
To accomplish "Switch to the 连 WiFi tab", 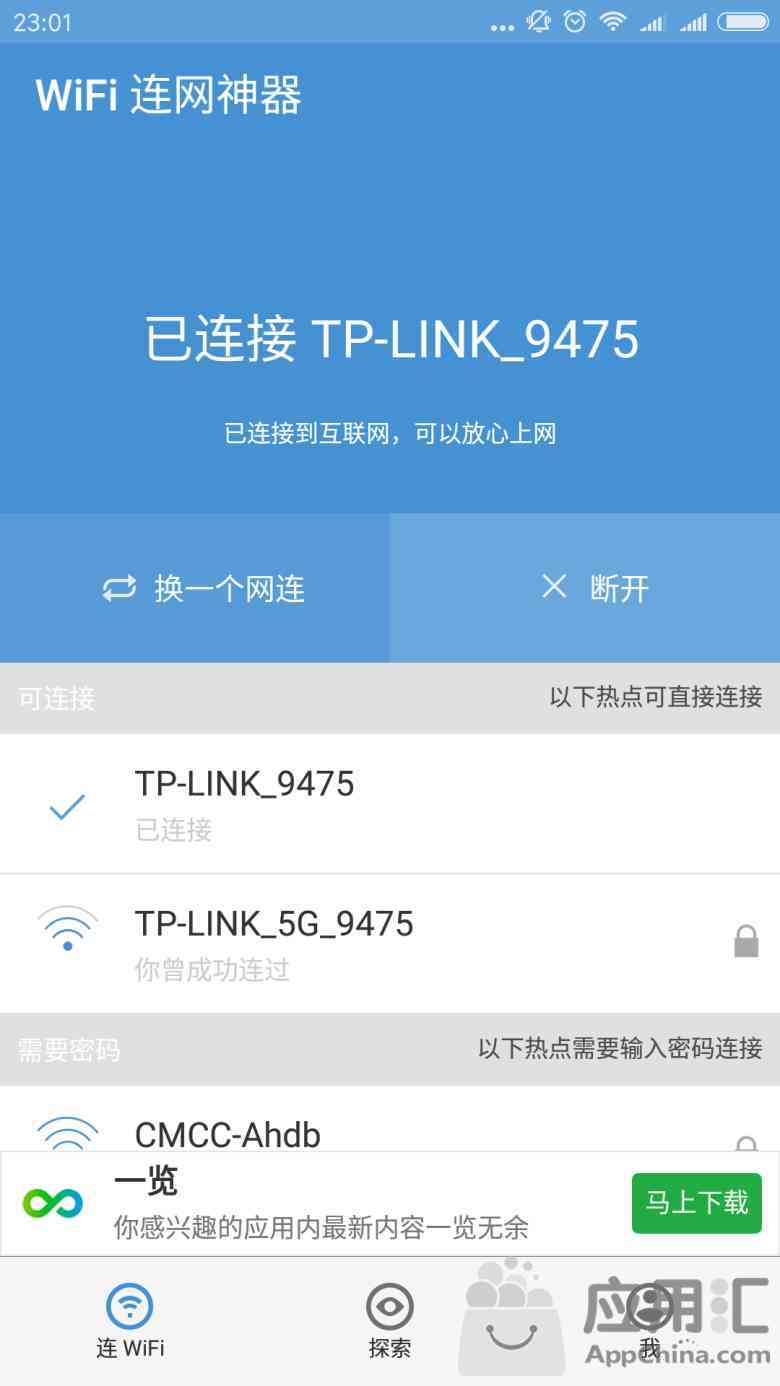I will pos(130,1322).
